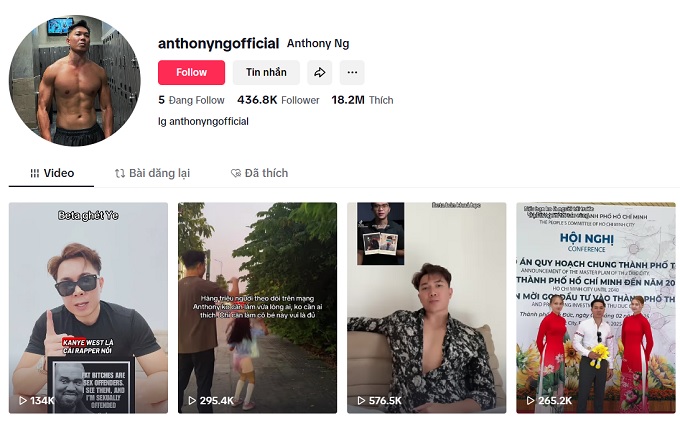Screen dimensions: 680x421
Task: Open the conference video with 265.2K views
Action: [595, 308]
